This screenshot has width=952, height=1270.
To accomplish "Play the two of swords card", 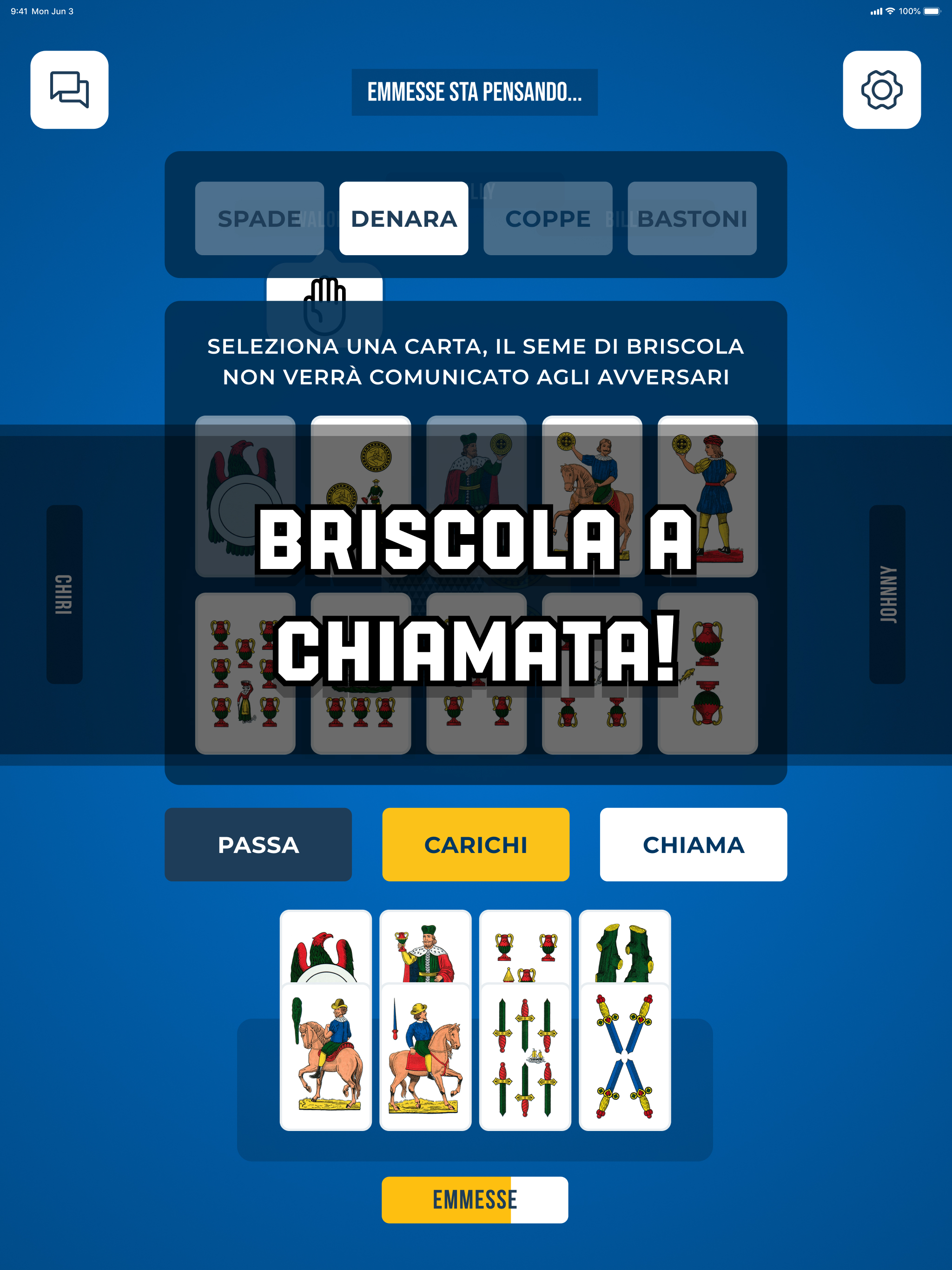I will (625, 1057).
